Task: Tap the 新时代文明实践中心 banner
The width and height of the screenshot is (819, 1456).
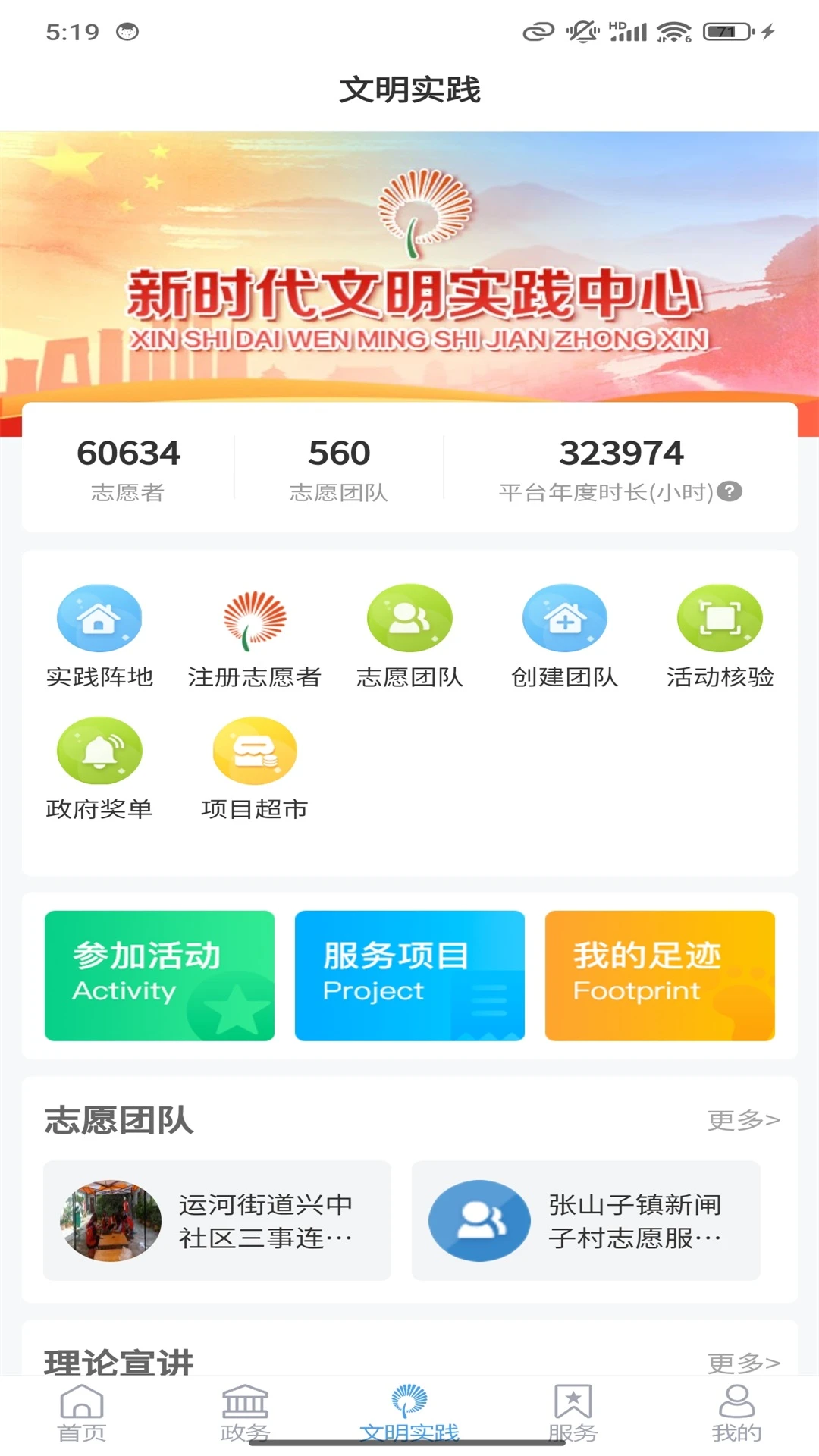Action: 409,265
